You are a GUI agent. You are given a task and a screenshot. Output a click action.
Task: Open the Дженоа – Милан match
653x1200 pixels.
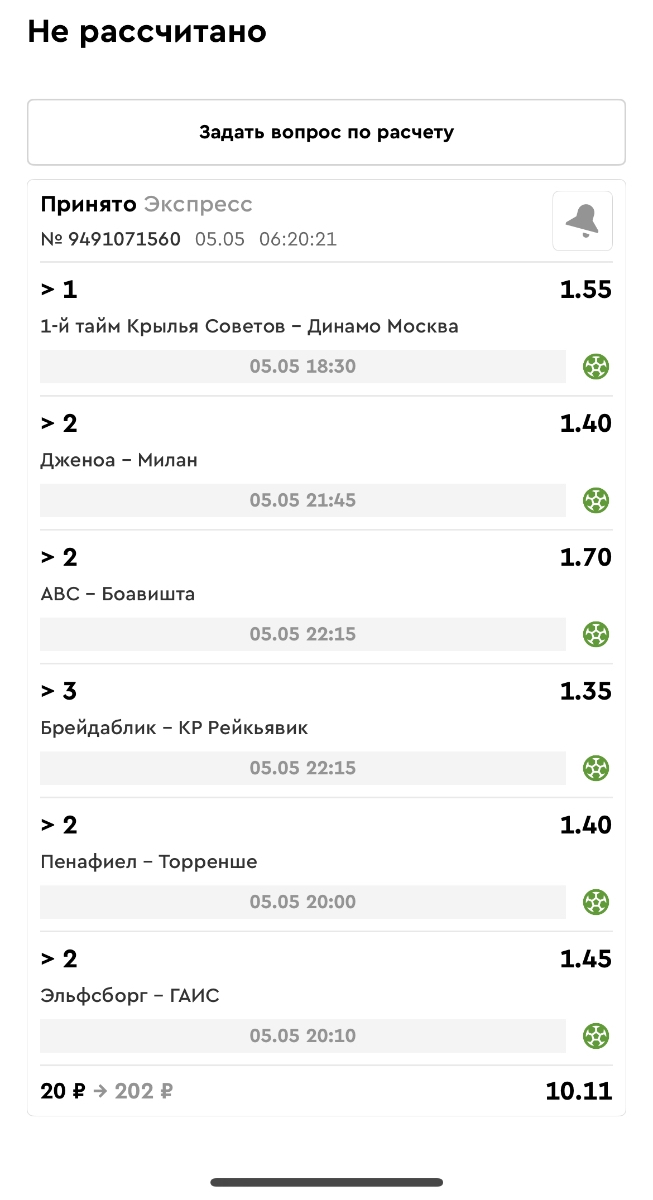(x=120, y=461)
